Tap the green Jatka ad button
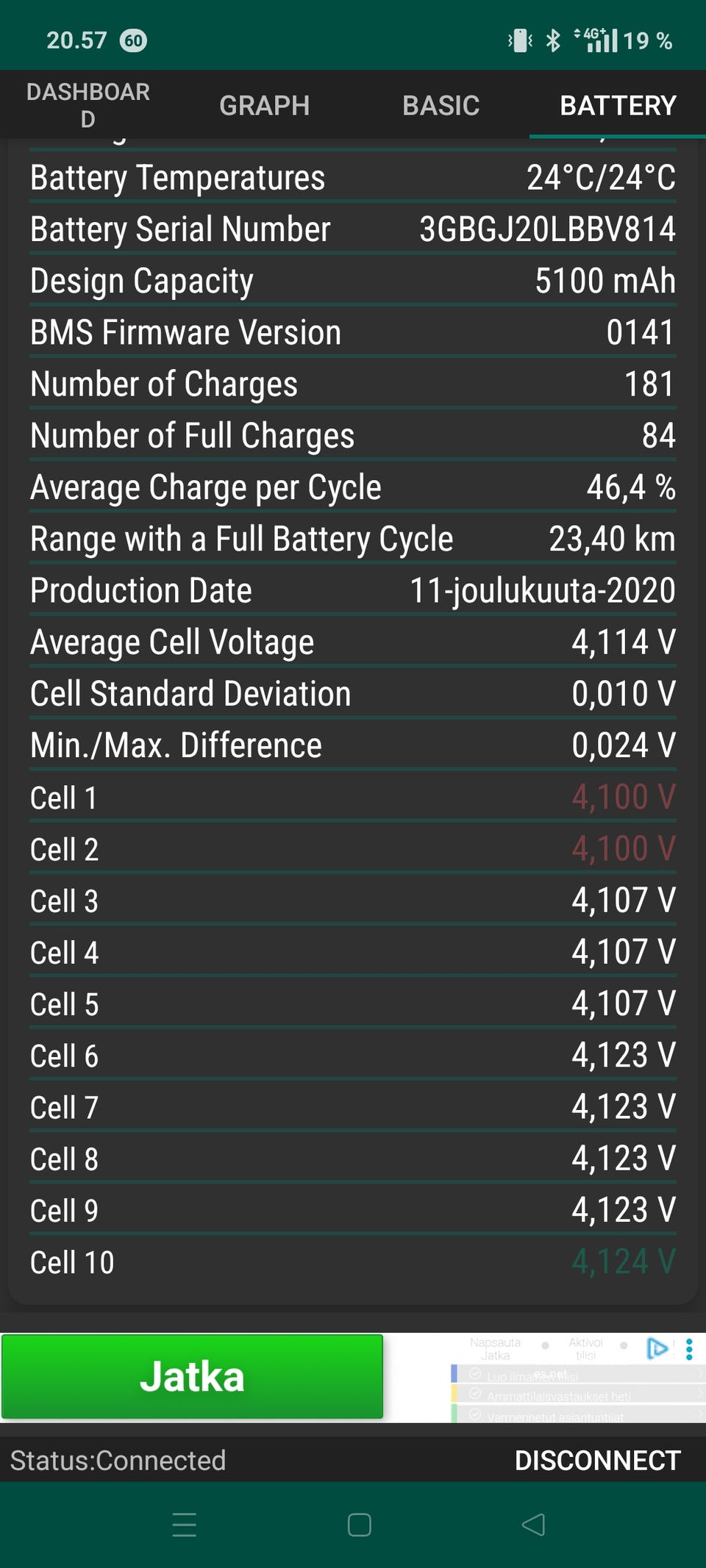This screenshot has height=1568, width=706. tap(192, 1376)
